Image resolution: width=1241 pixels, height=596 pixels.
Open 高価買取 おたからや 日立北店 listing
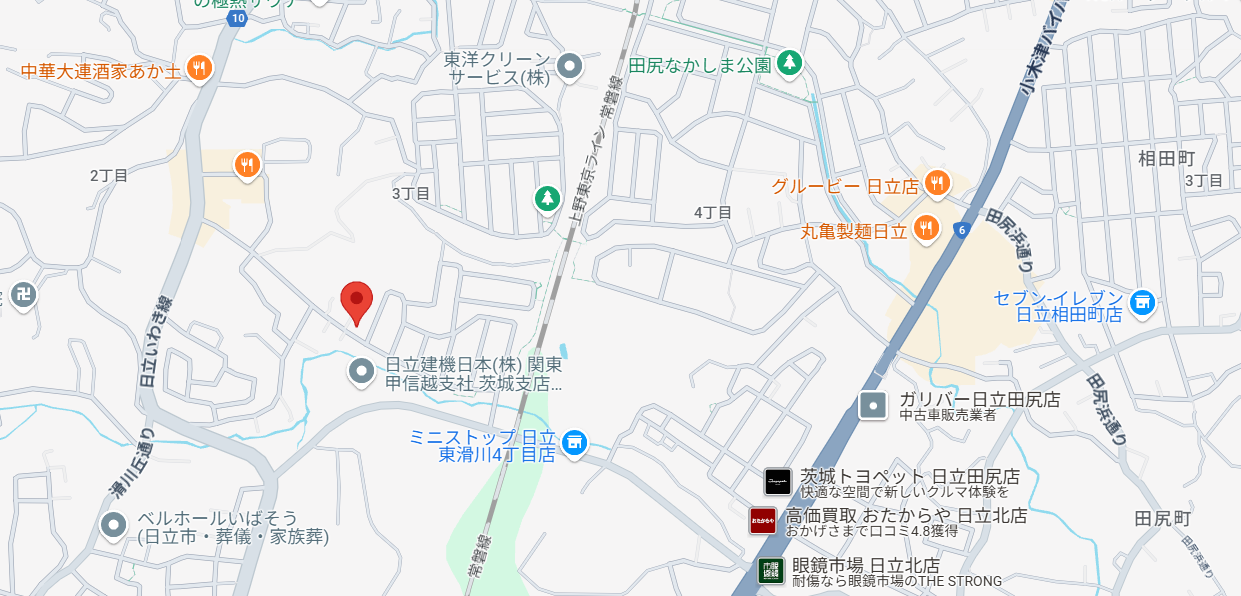tap(762, 521)
